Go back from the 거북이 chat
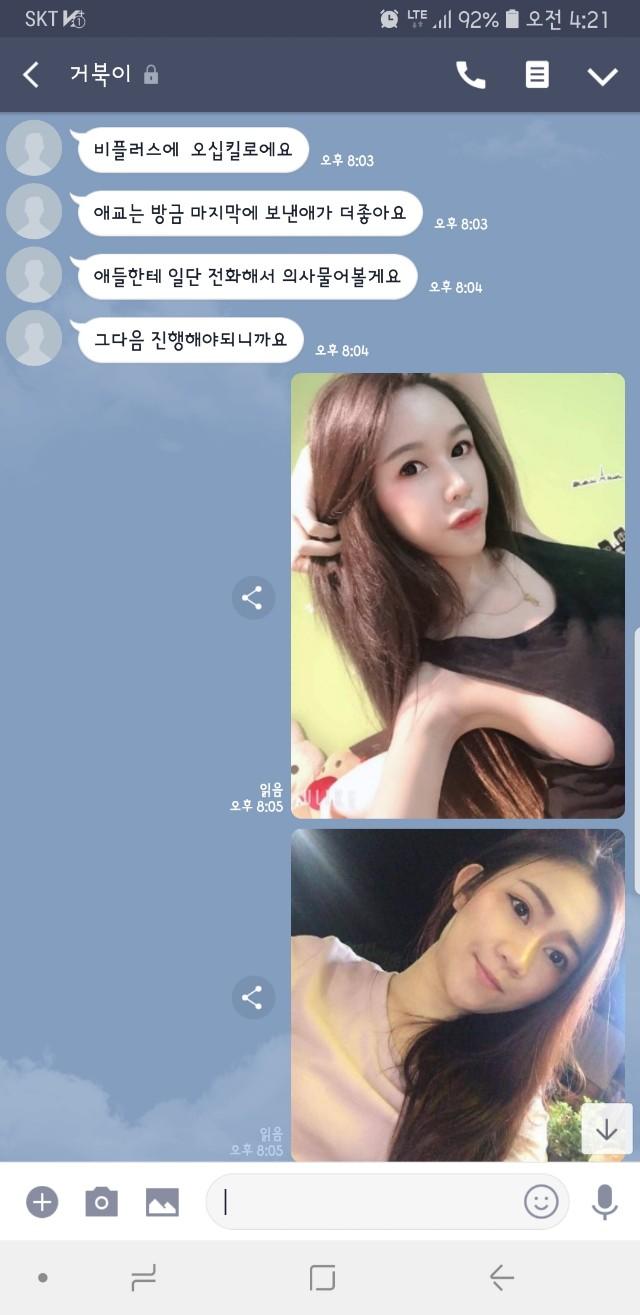640x1315 pixels. [x=31, y=75]
